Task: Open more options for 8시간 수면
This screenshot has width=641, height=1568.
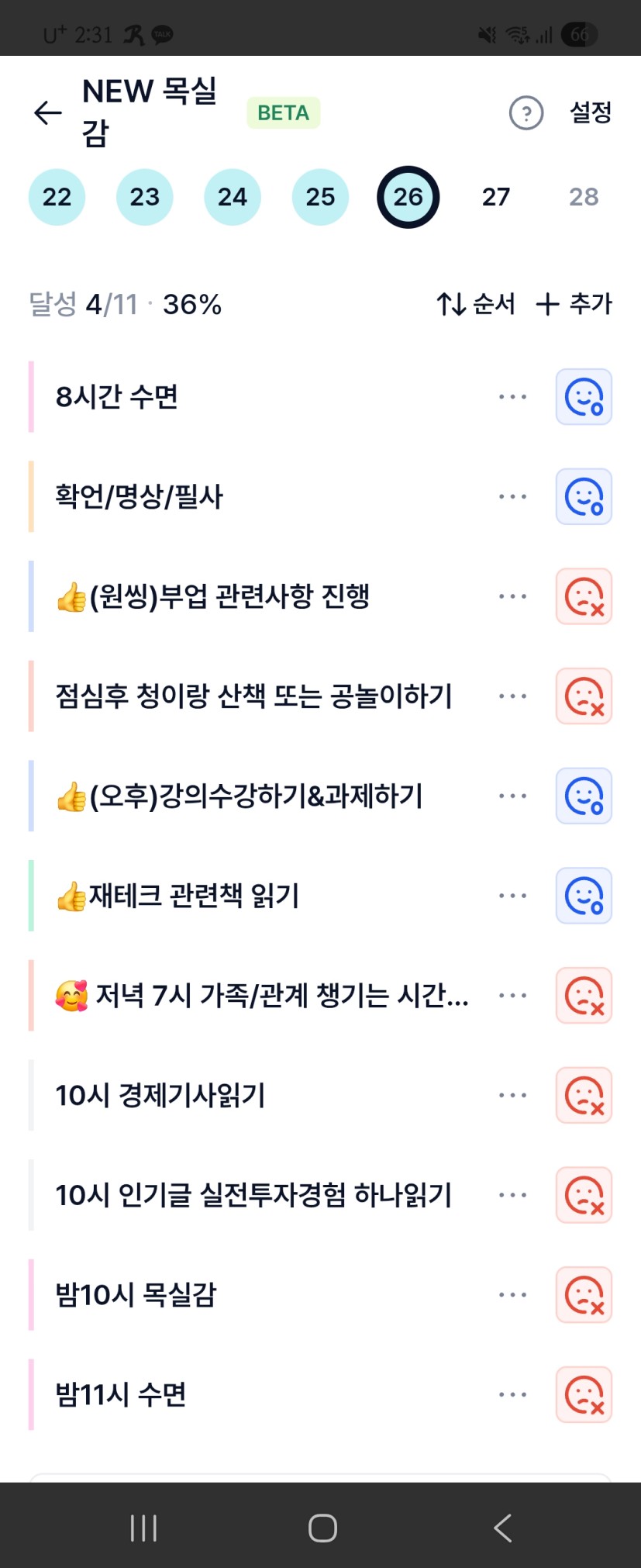Action: click(512, 397)
